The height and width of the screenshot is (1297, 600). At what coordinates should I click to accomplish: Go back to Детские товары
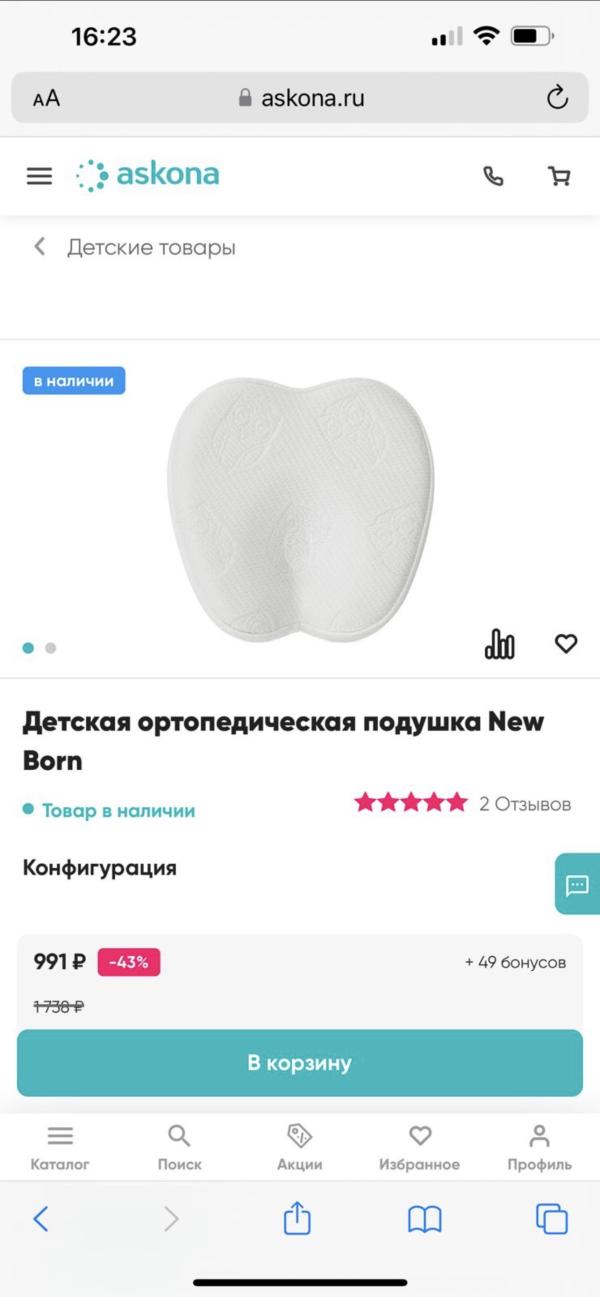coord(135,247)
